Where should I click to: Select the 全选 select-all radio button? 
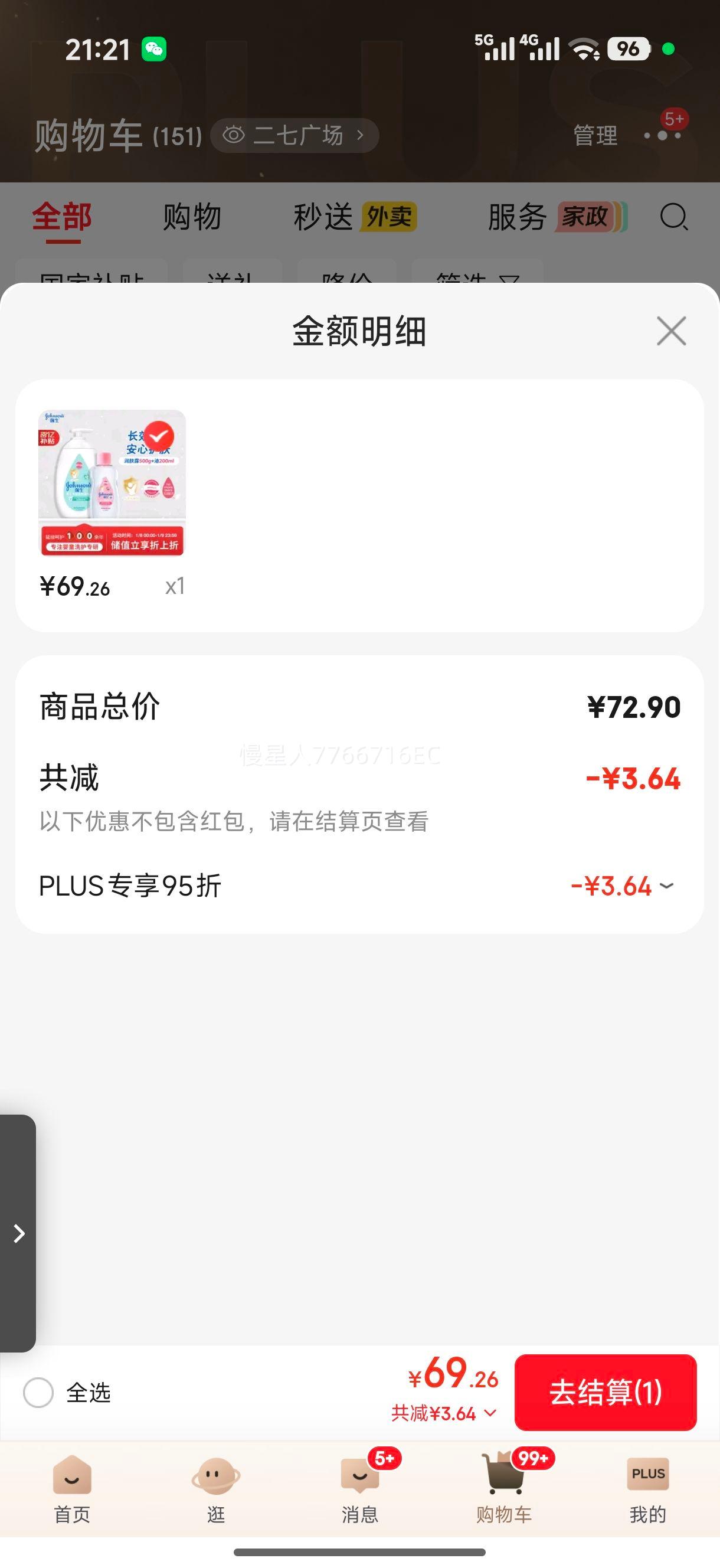pyautogui.click(x=38, y=1394)
